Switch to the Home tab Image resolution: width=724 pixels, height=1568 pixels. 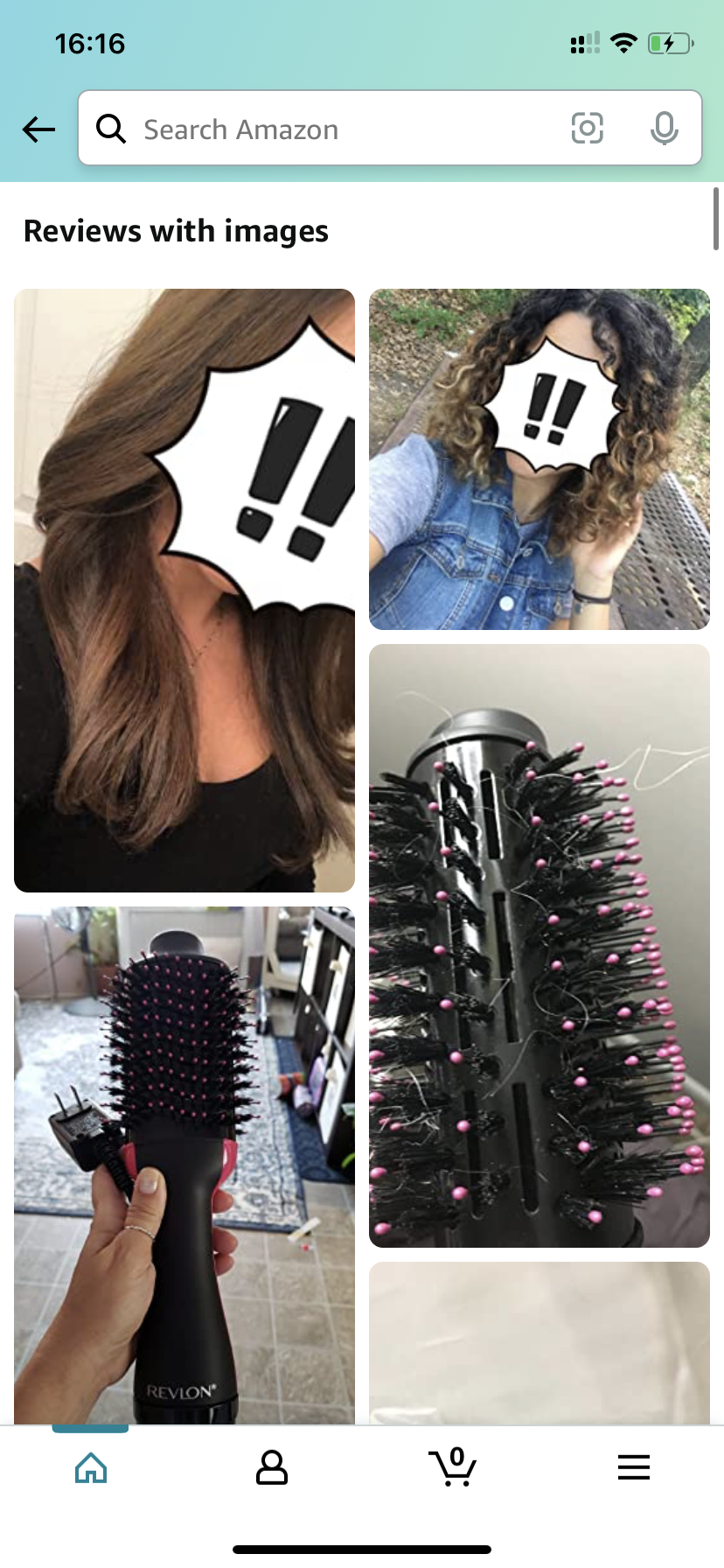point(91,1467)
